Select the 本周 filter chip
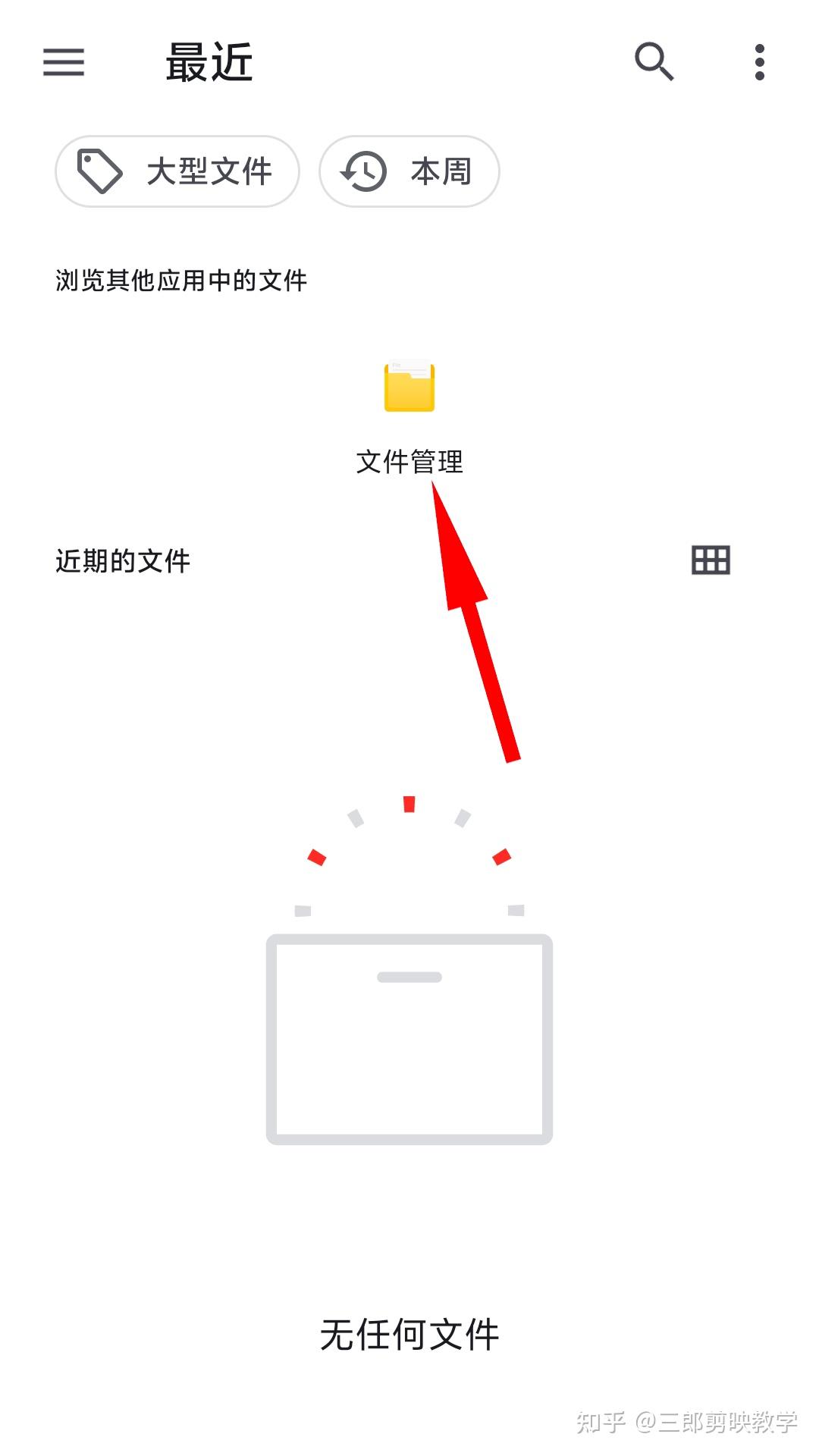 click(x=409, y=171)
